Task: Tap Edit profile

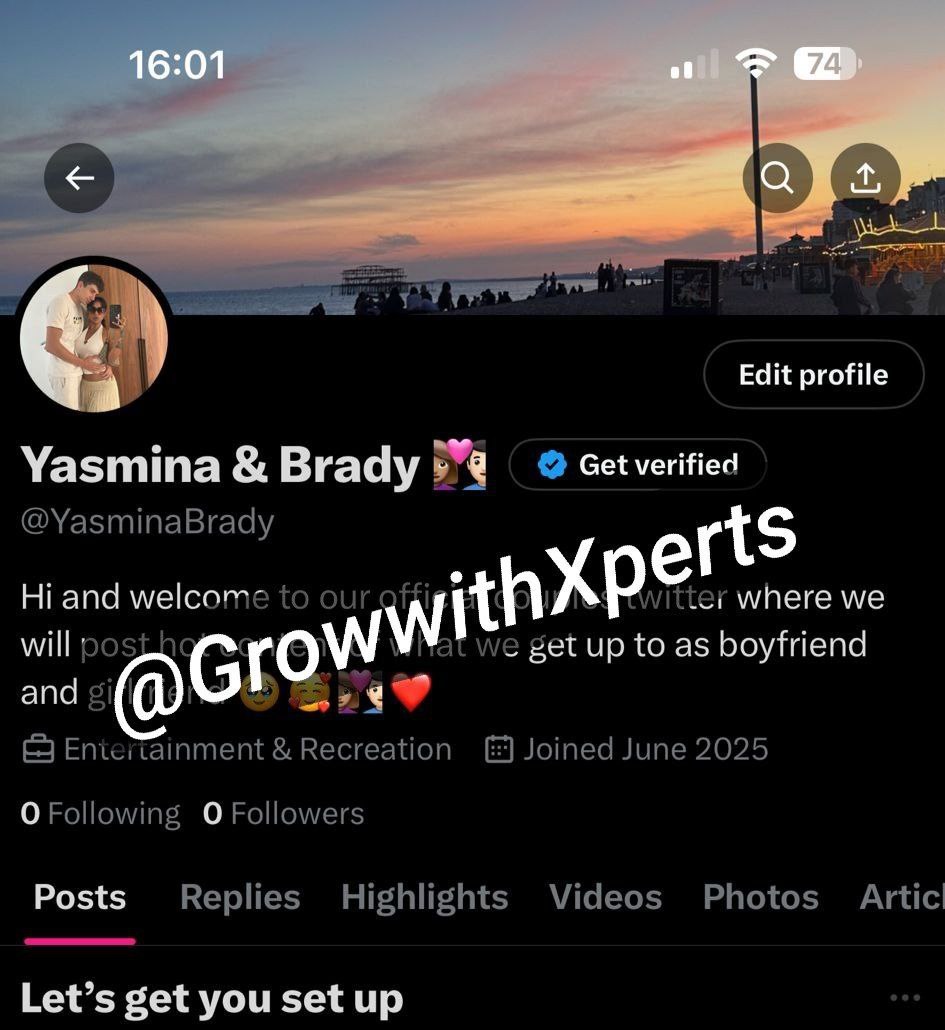Action: coord(813,375)
